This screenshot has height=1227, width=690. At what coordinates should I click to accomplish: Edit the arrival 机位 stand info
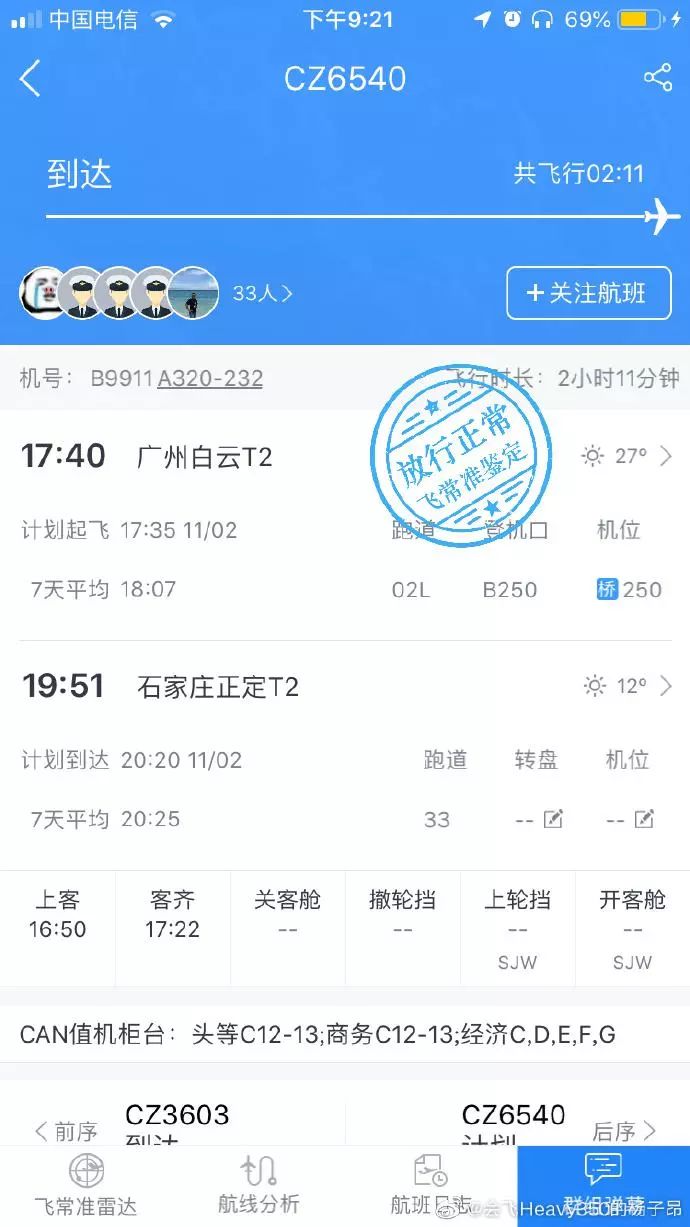coord(644,819)
